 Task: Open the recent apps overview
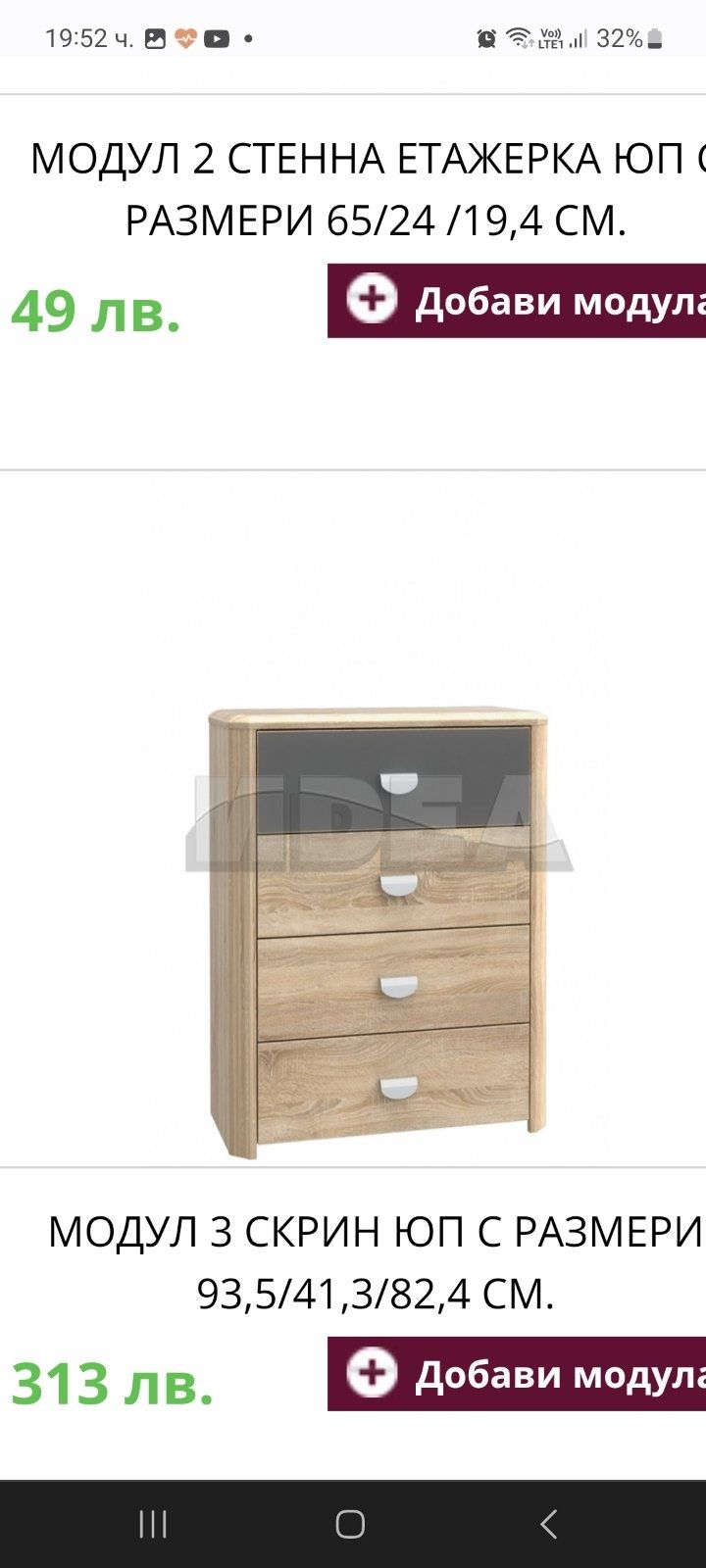click(x=153, y=1524)
